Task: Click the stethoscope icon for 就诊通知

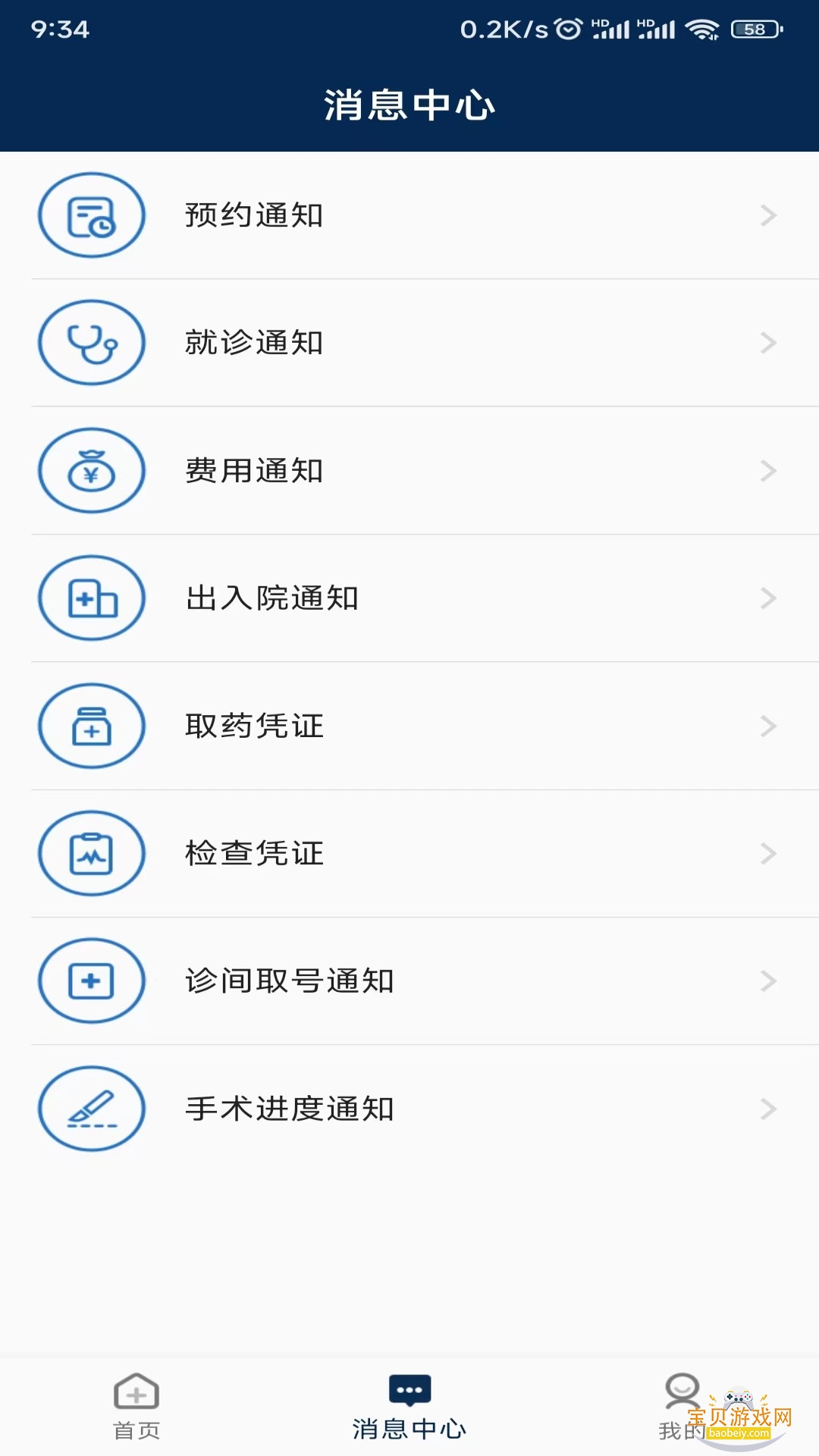Action: (x=91, y=342)
